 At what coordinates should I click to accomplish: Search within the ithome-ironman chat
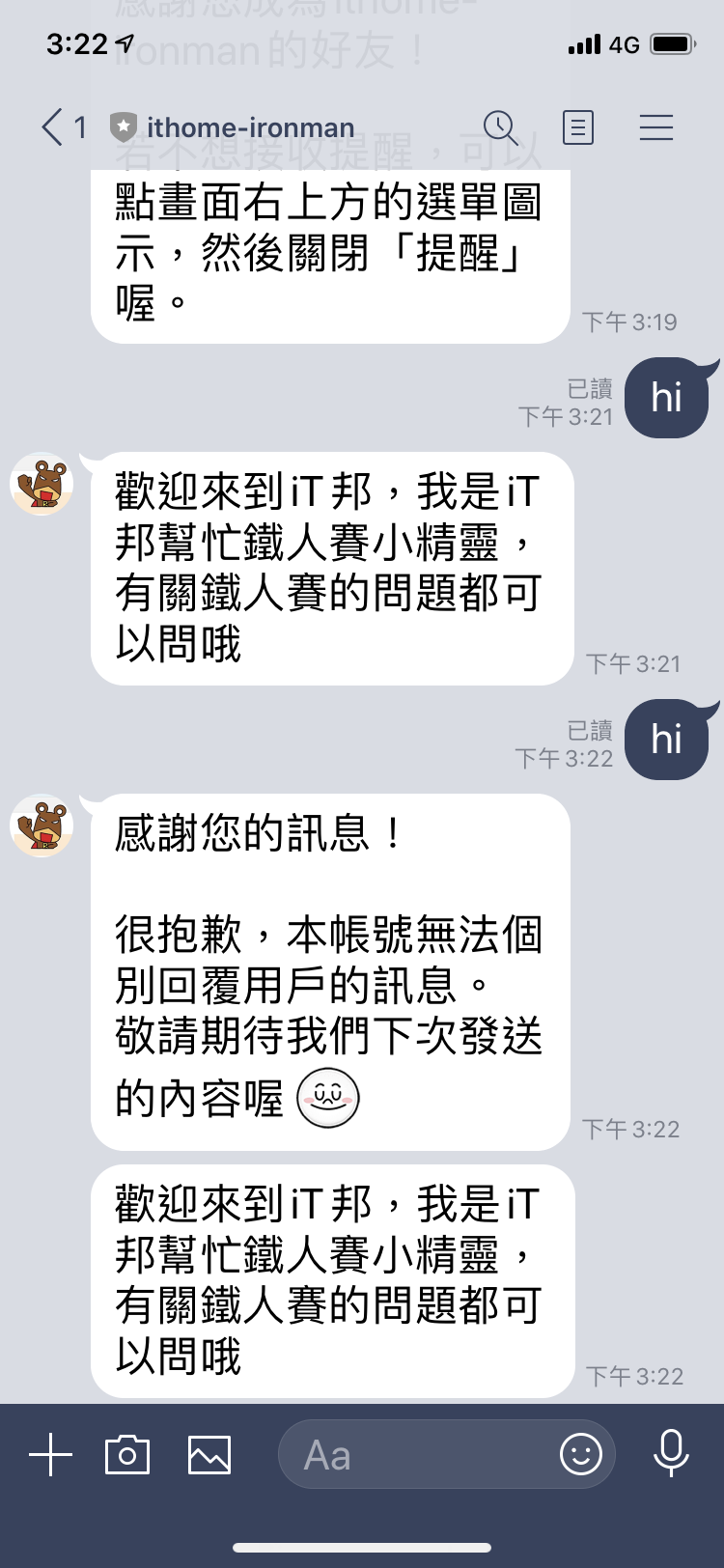[500, 127]
